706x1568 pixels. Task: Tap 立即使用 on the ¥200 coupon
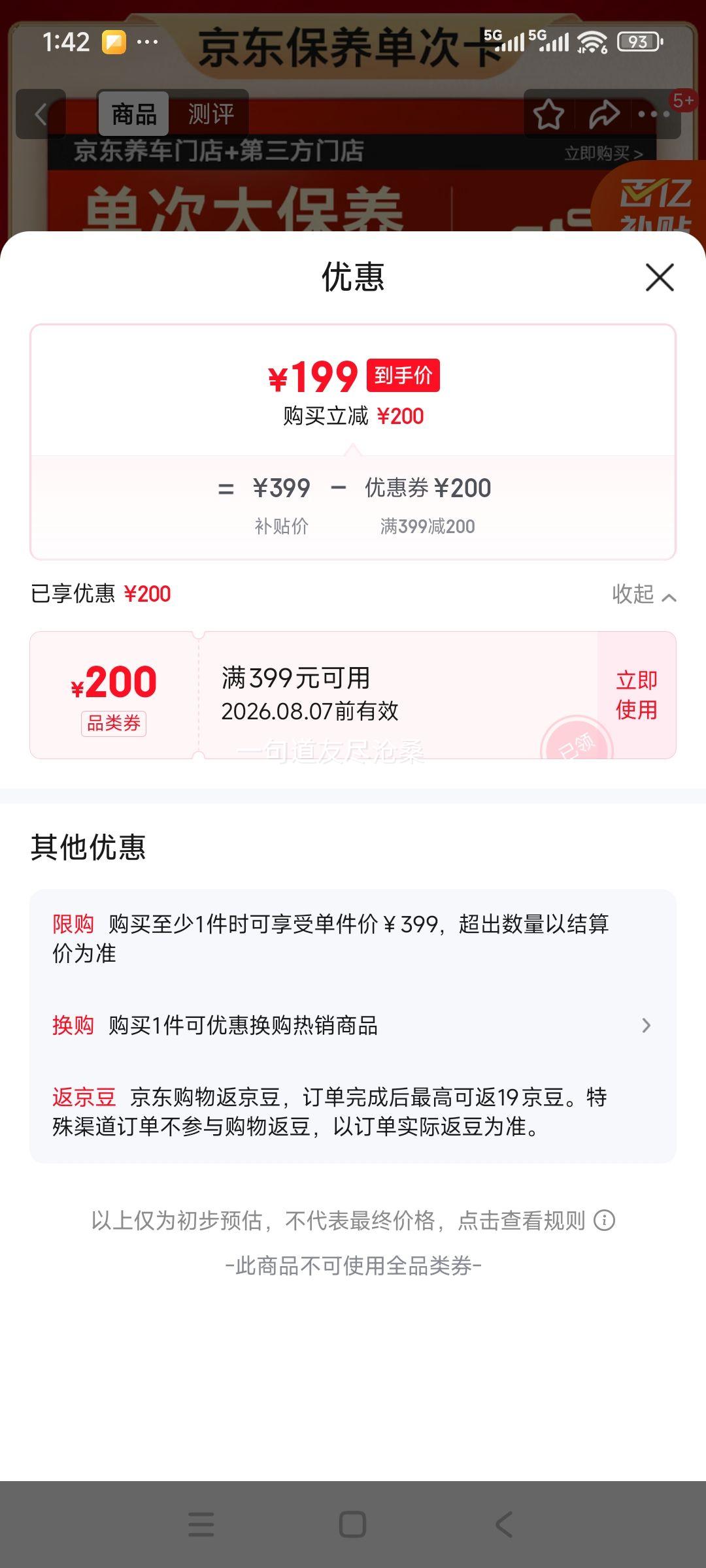(637, 694)
